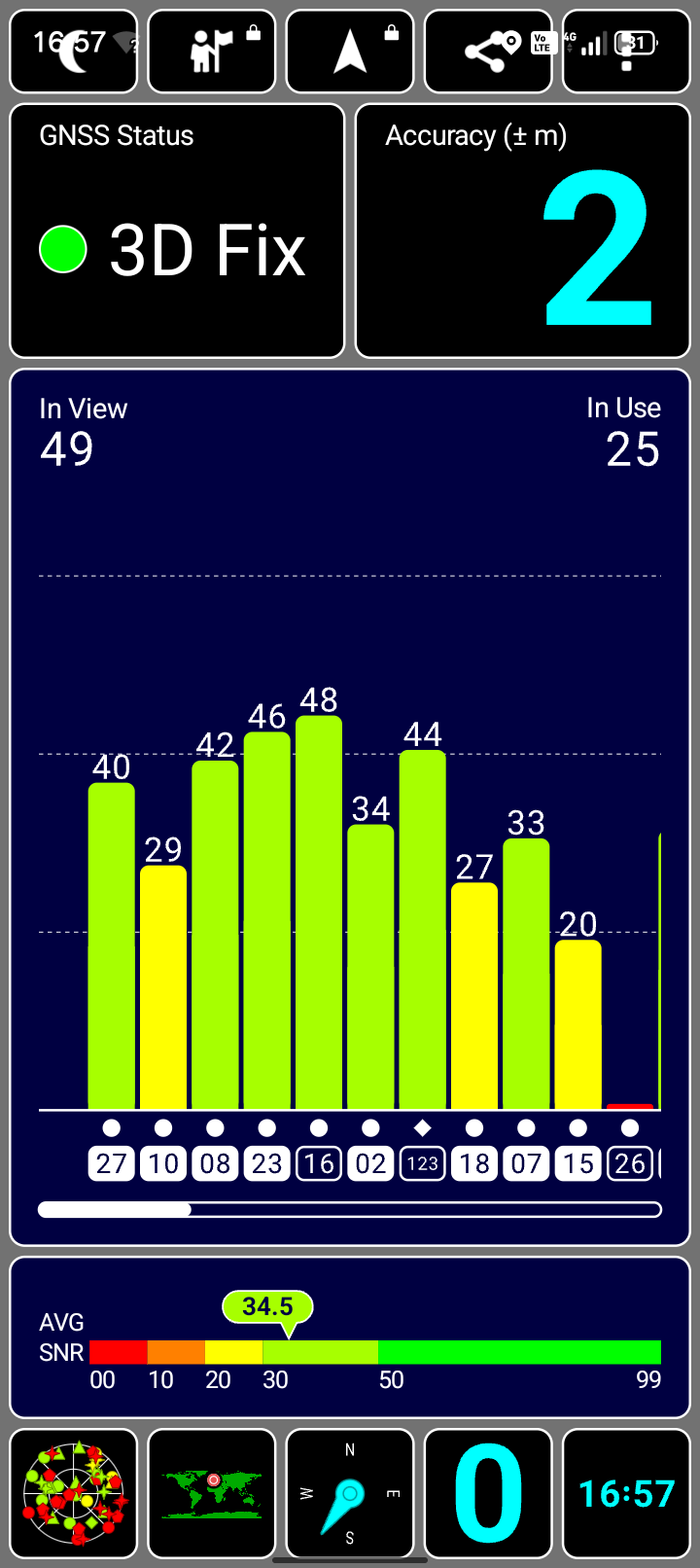The image size is (700, 1568).
Task: Open the world map tile
Action: click(x=212, y=1493)
